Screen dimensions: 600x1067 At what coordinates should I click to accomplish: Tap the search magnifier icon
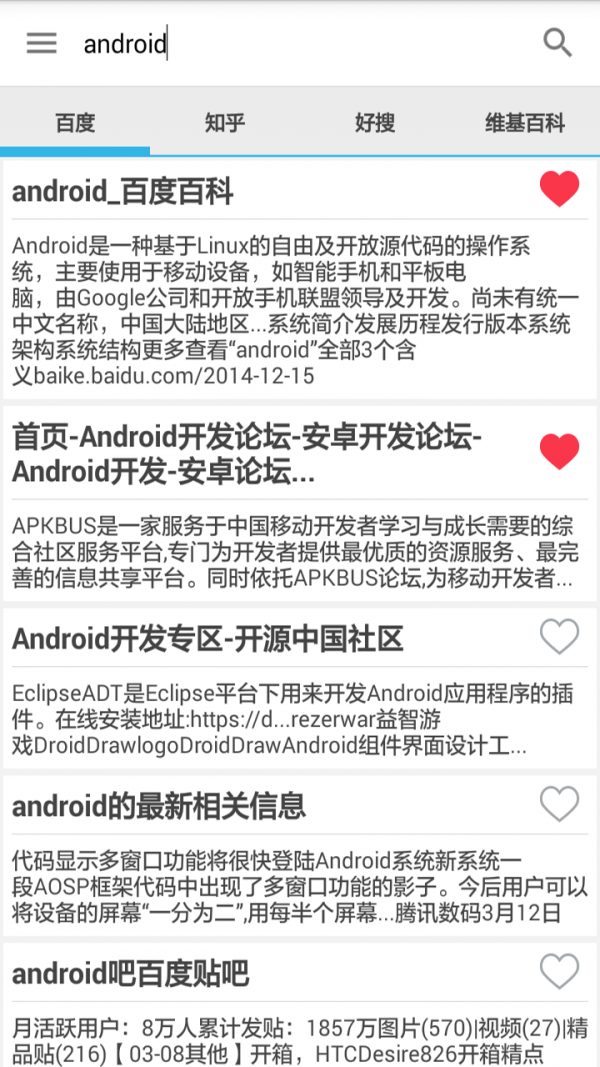click(x=557, y=43)
